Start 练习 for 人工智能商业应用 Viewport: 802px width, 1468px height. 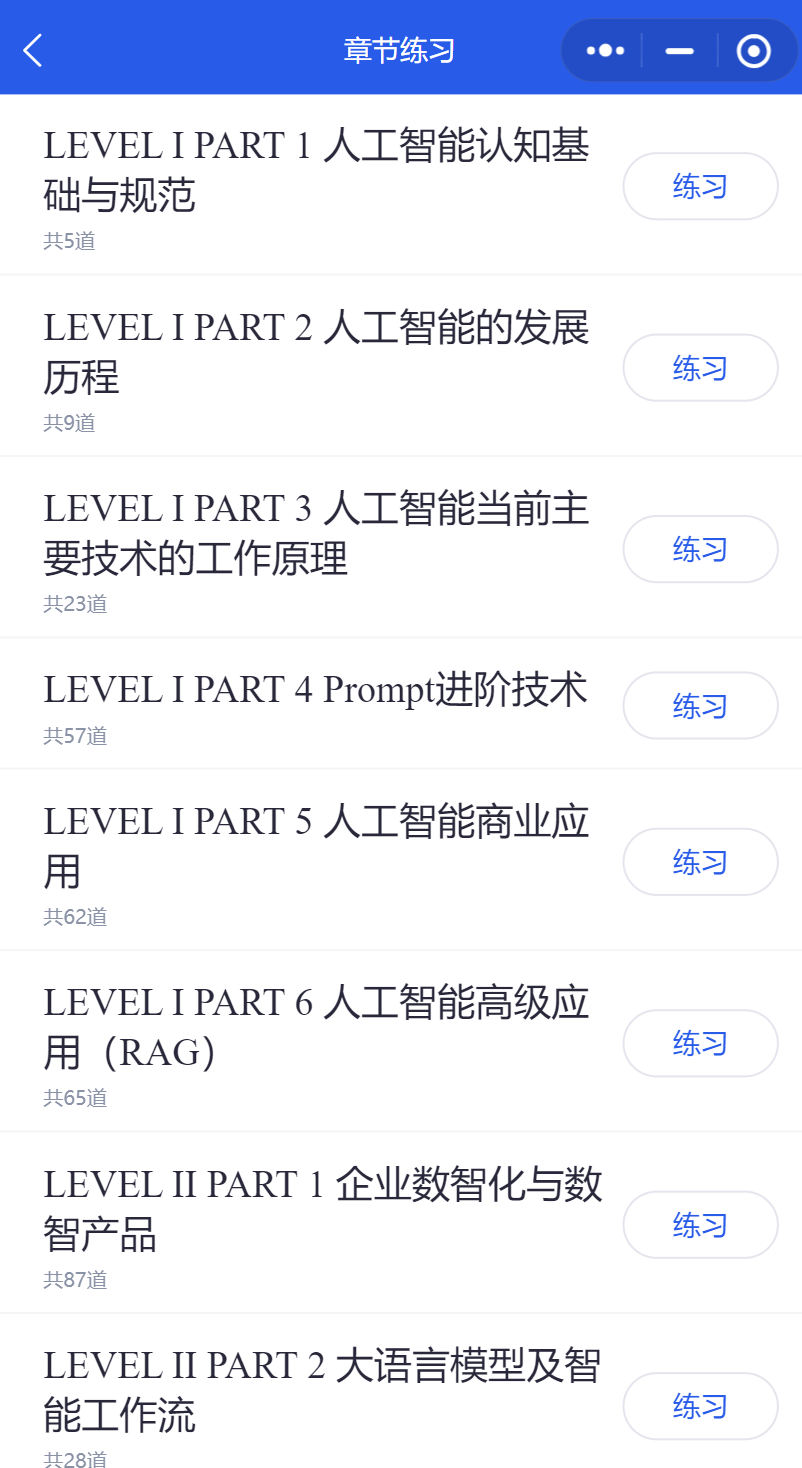pyautogui.click(x=700, y=862)
